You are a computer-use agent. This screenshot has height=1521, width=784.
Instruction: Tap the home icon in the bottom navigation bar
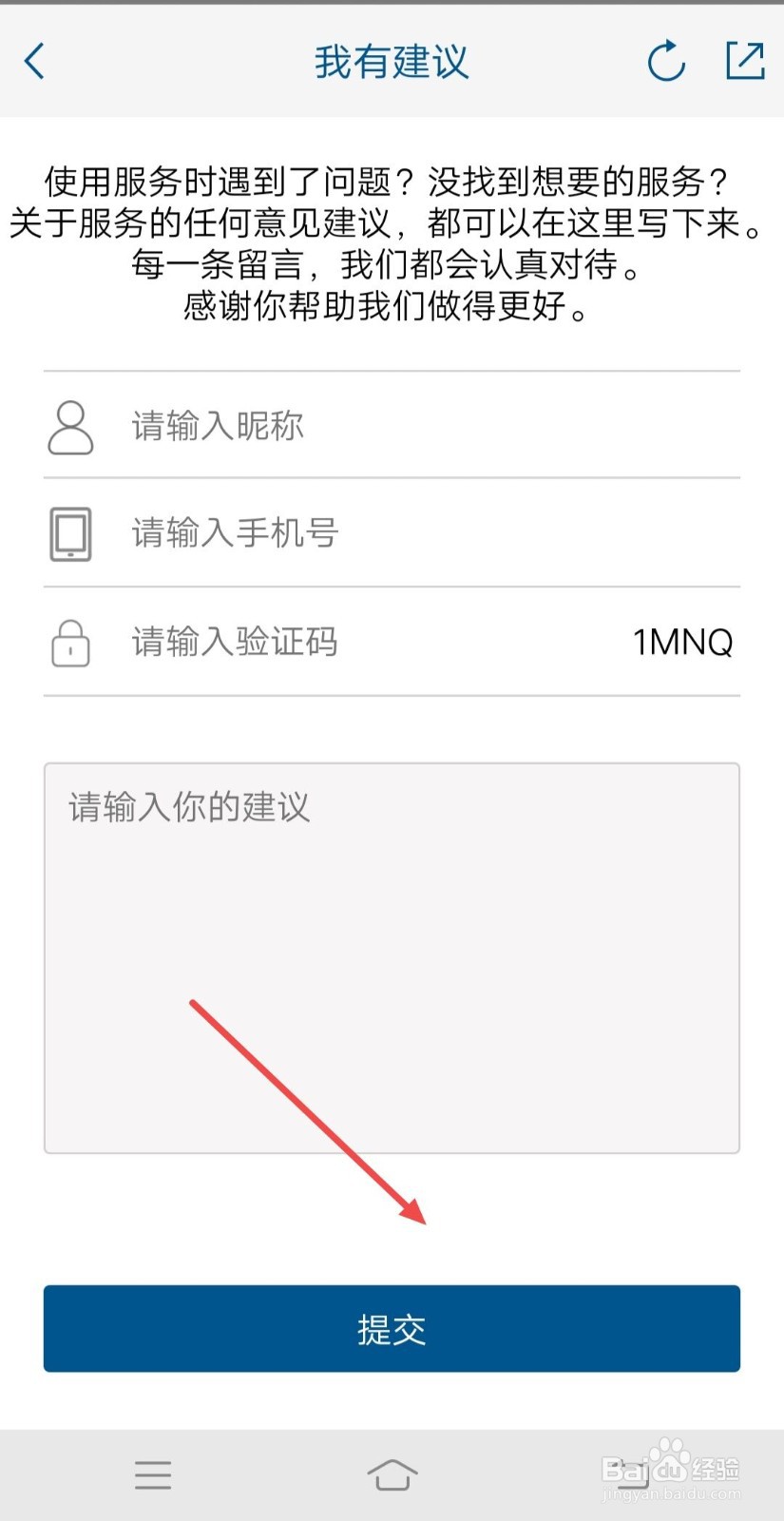pyautogui.click(x=392, y=1475)
